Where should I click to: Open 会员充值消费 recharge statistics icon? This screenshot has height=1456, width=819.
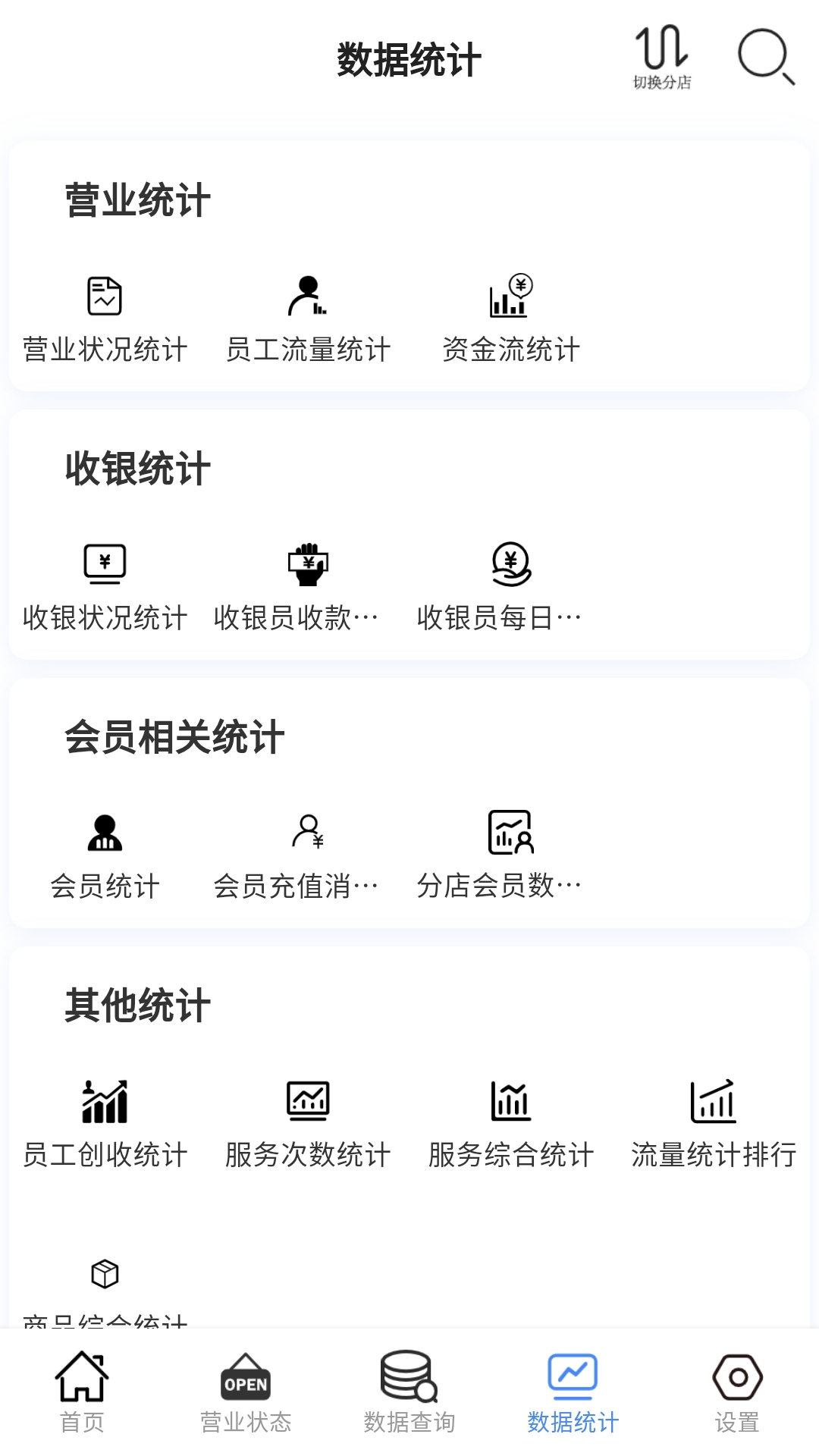click(306, 834)
